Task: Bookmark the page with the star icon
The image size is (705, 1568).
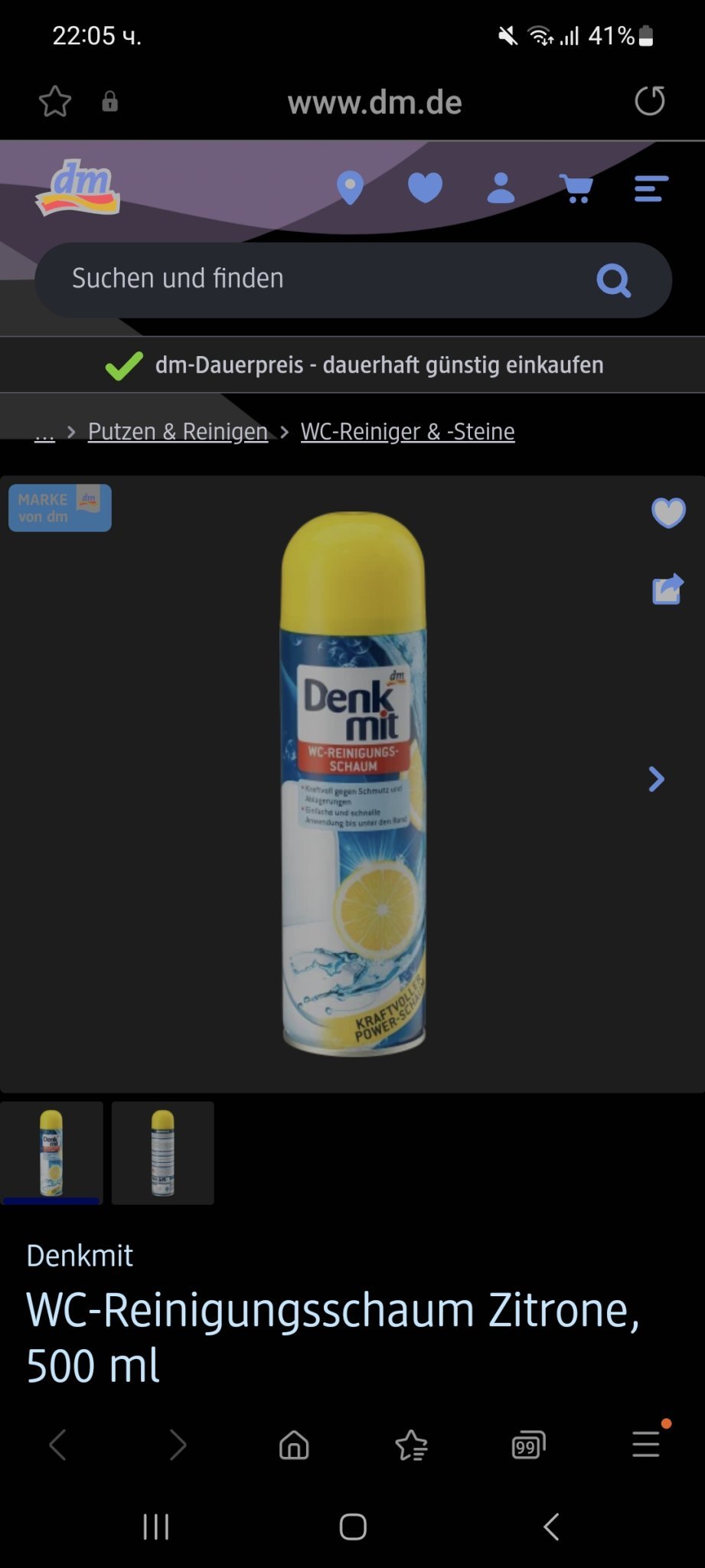Action: click(55, 101)
